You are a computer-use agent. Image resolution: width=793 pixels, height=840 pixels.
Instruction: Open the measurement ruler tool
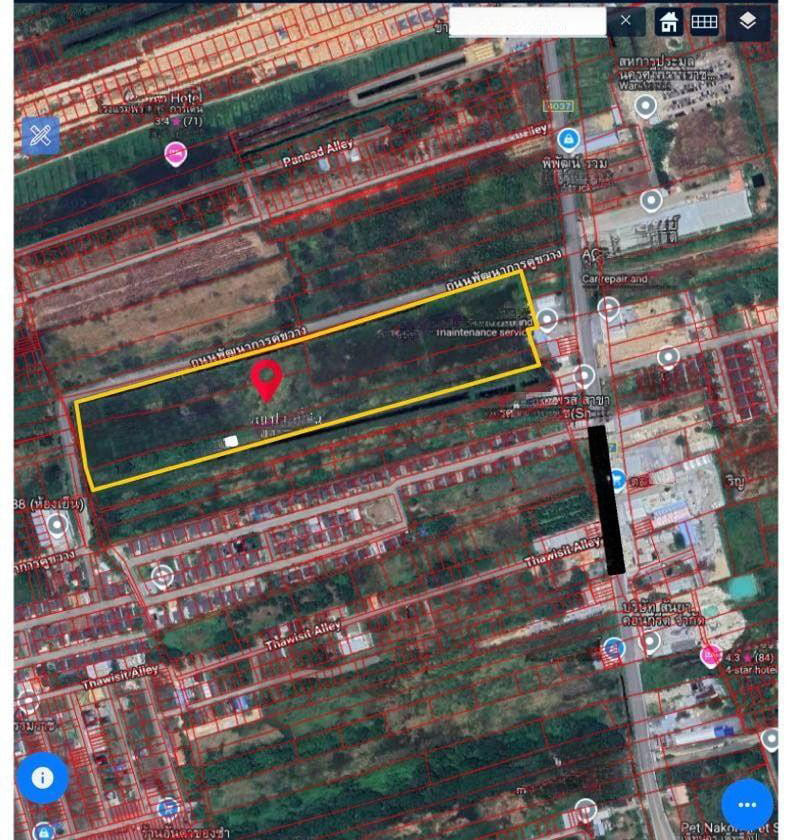point(41,135)
